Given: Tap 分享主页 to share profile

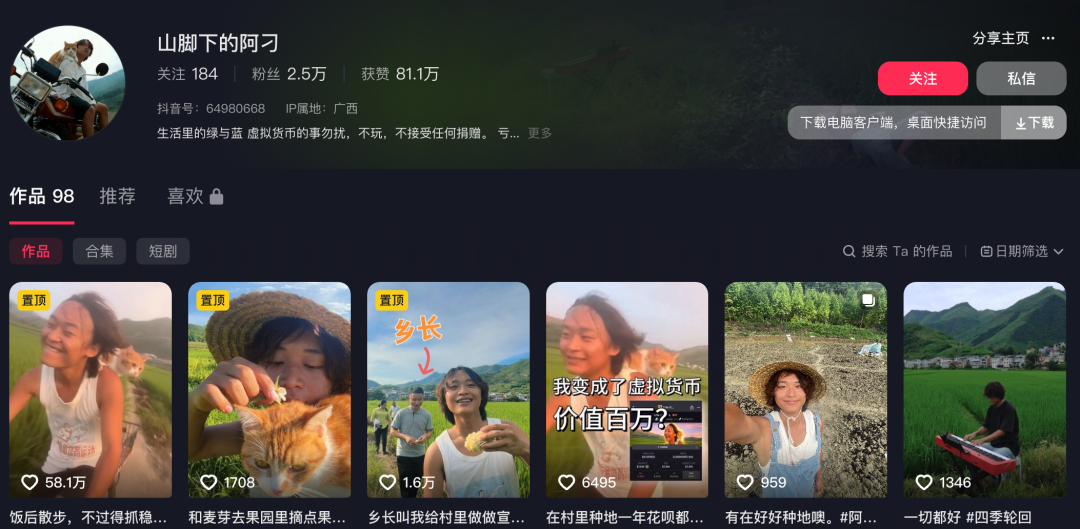Looking at the screenshot, I should (1000, 38).
